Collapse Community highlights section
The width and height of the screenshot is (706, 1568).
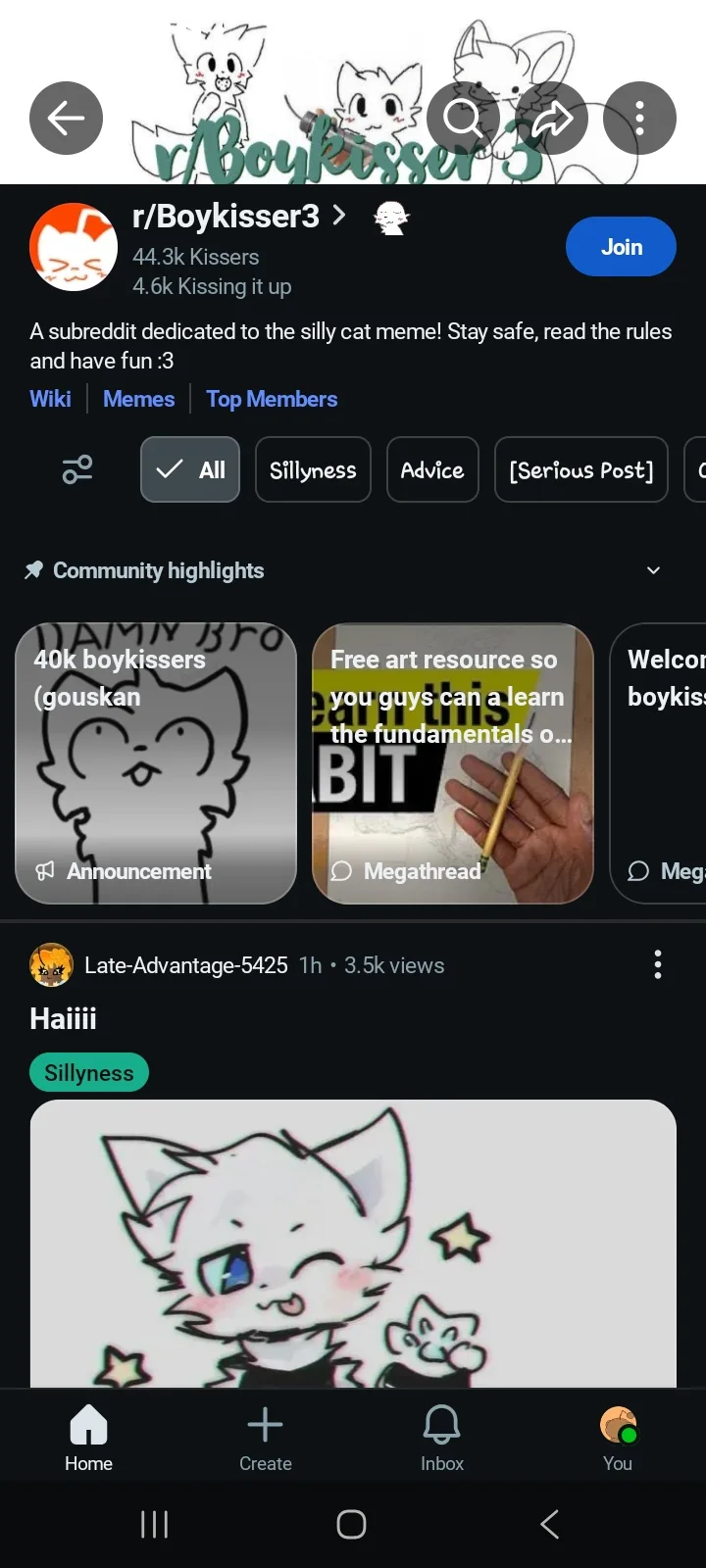coord(653,570)
